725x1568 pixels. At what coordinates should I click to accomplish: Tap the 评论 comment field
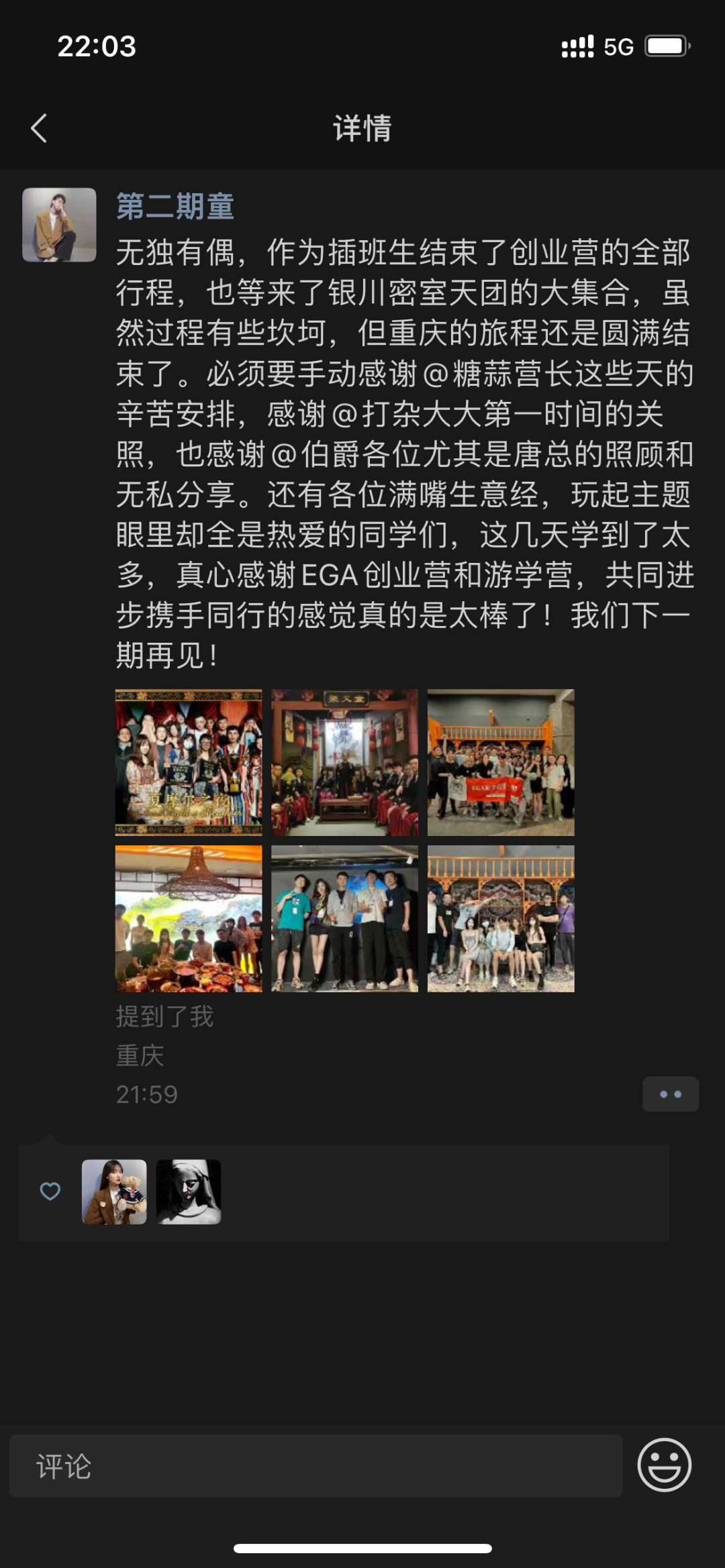click(x=316, y=1466)
